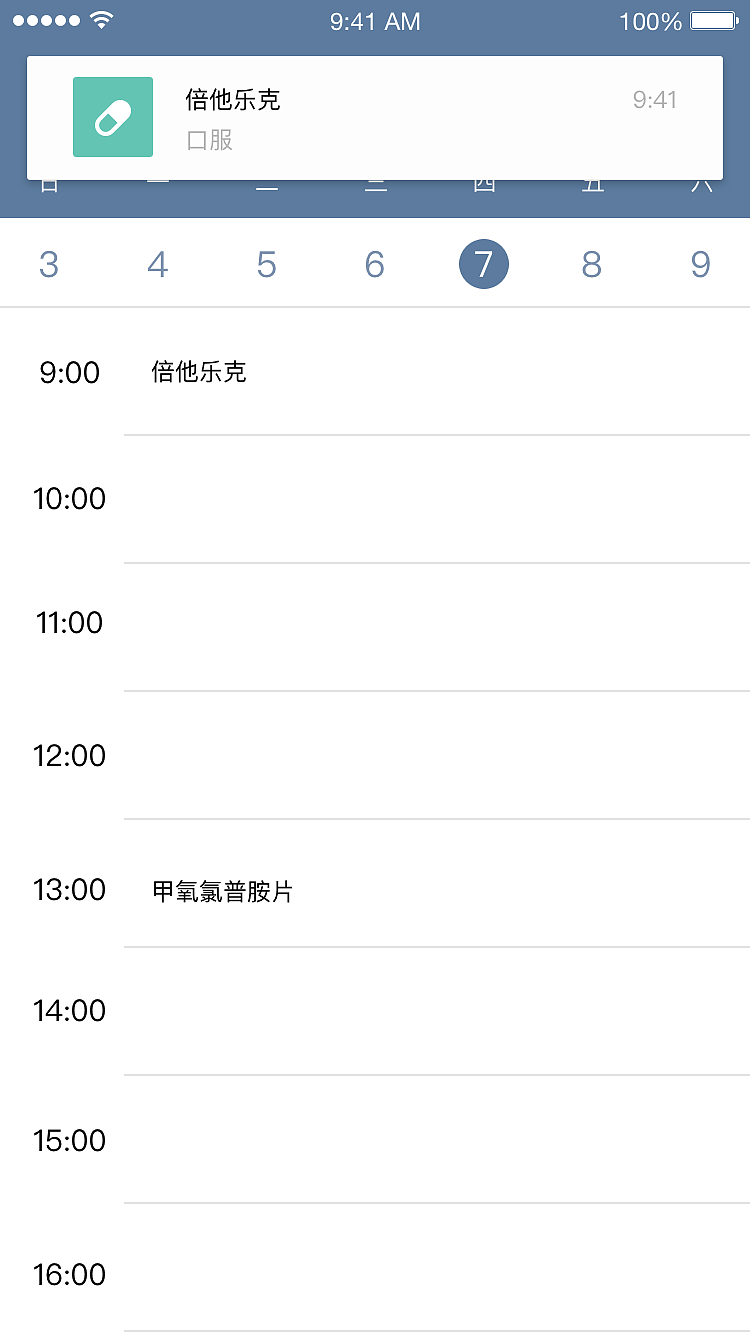
Task: Tap the 9:41 AM clock in the status bar
Action: [375, 20]
